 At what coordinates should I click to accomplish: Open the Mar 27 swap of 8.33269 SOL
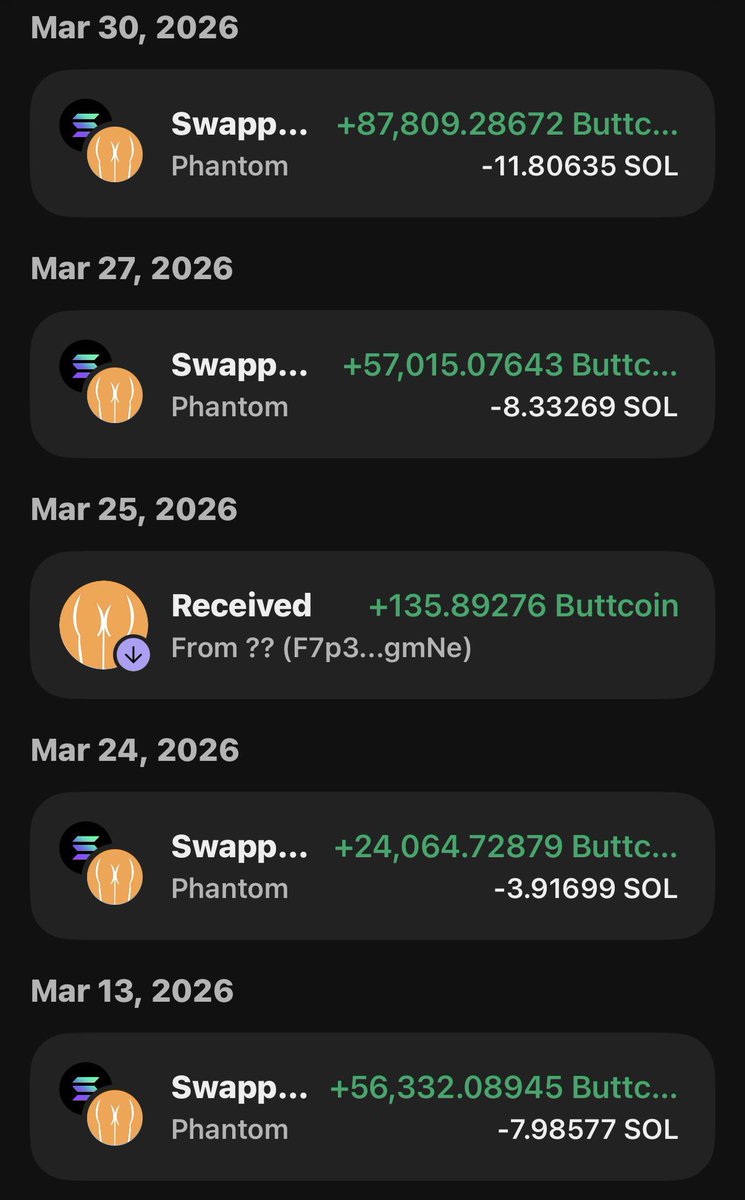coord(372,385)
